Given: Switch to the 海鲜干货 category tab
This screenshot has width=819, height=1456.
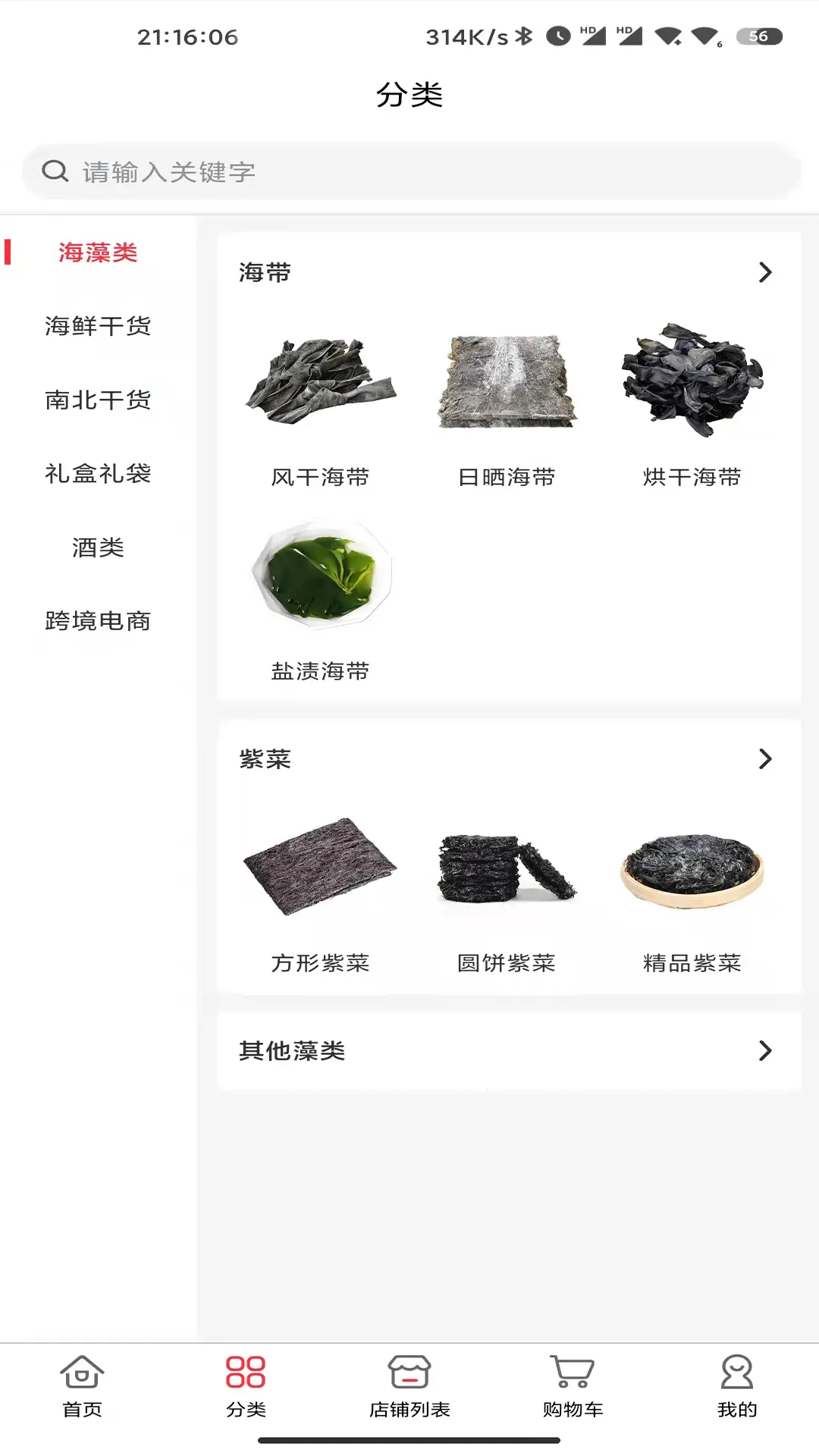Looking at the screenshot, I should [x=98, y=327].
